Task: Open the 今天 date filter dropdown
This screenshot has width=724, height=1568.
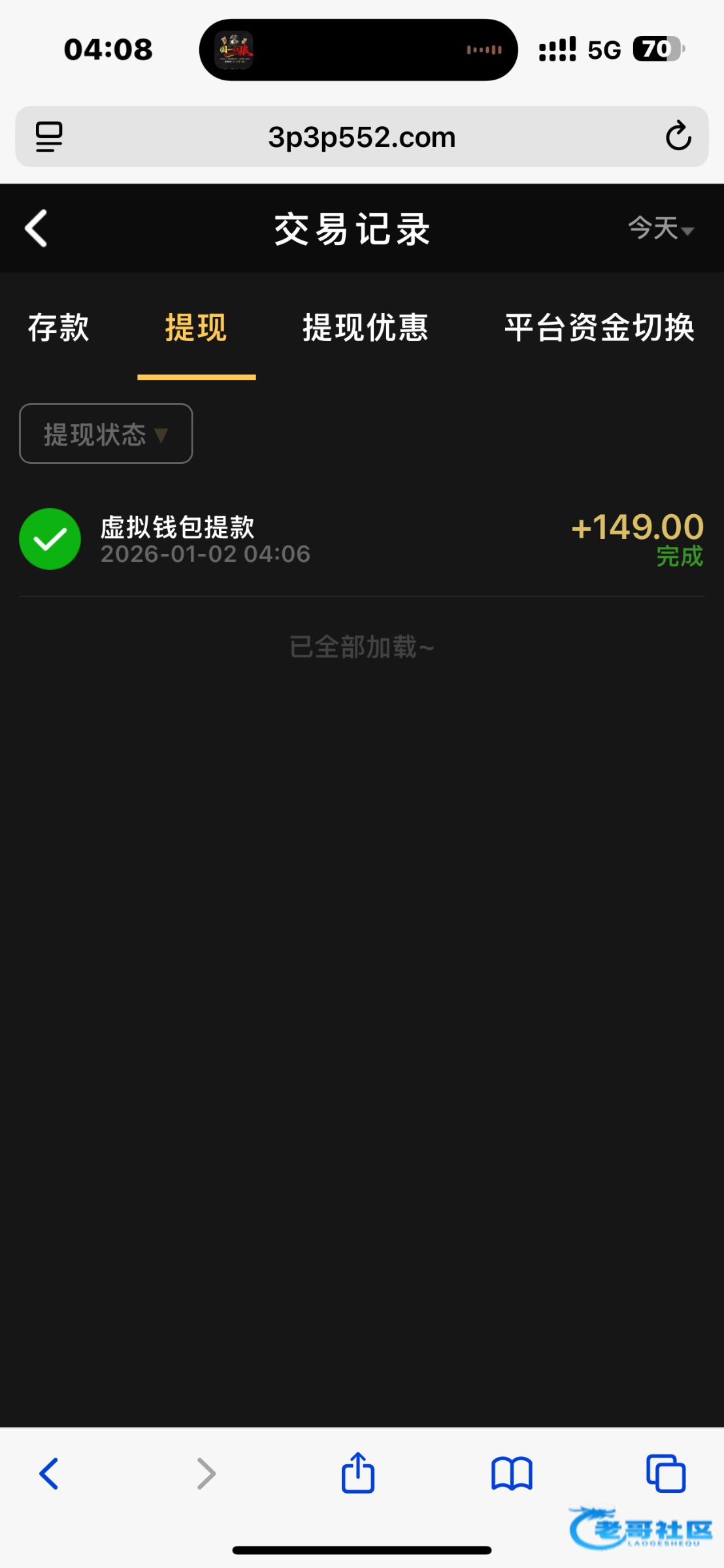Action: click(x=660, y=229)
